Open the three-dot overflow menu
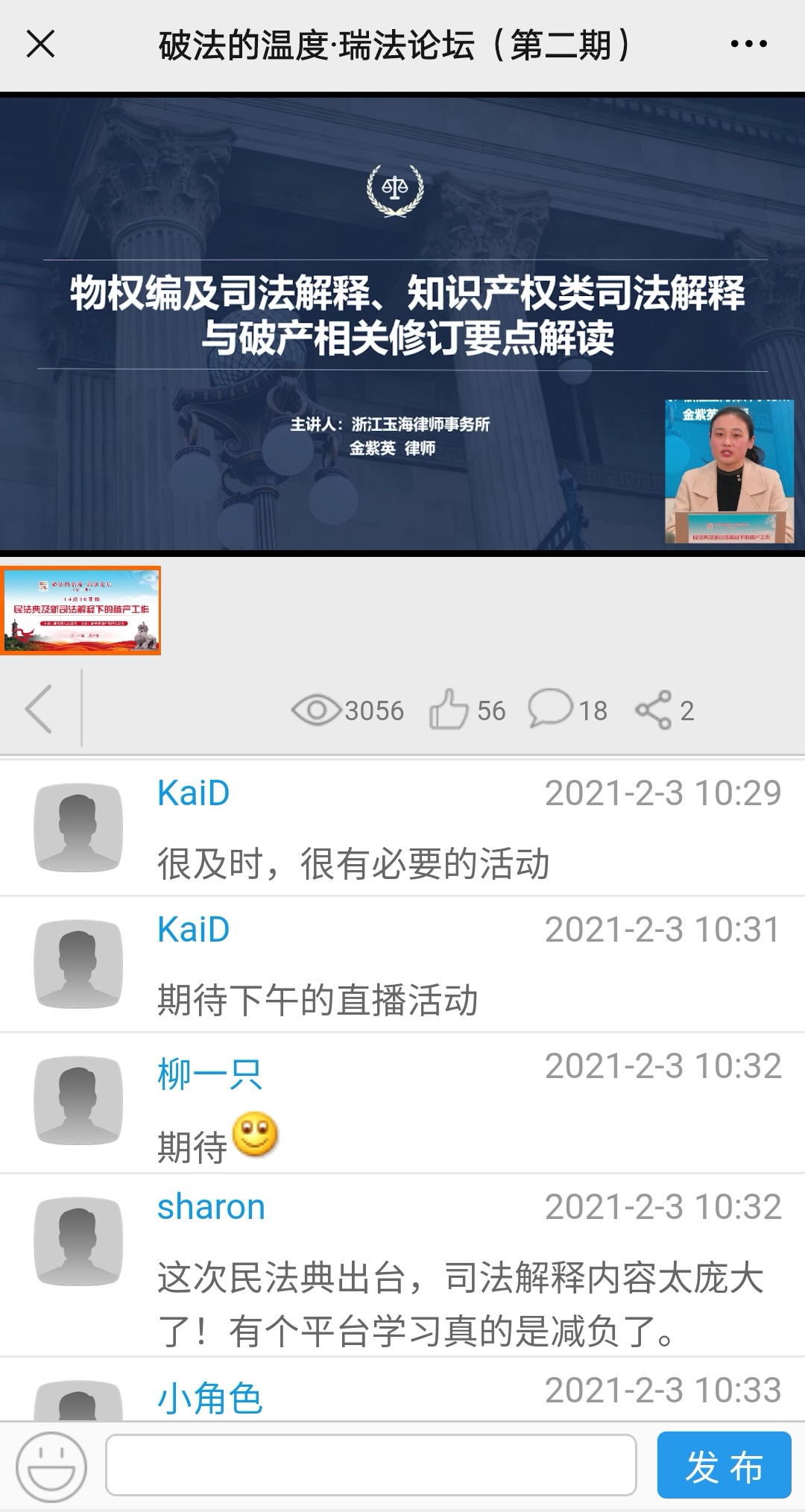 pos(748,44)
